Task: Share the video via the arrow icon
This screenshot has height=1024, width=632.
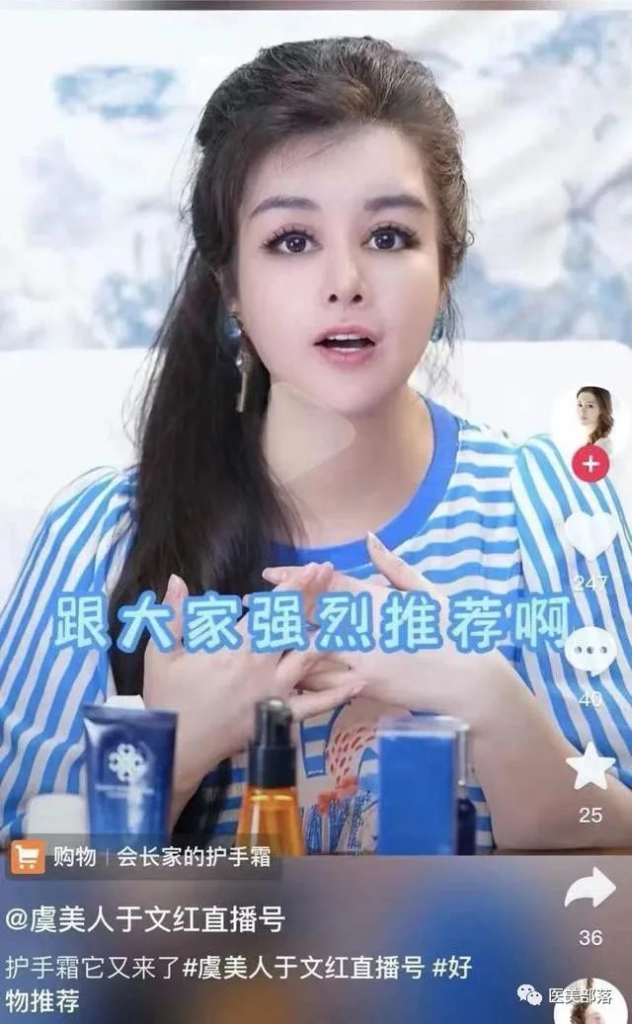Action: pyautogui.click(x=590, y=888)
